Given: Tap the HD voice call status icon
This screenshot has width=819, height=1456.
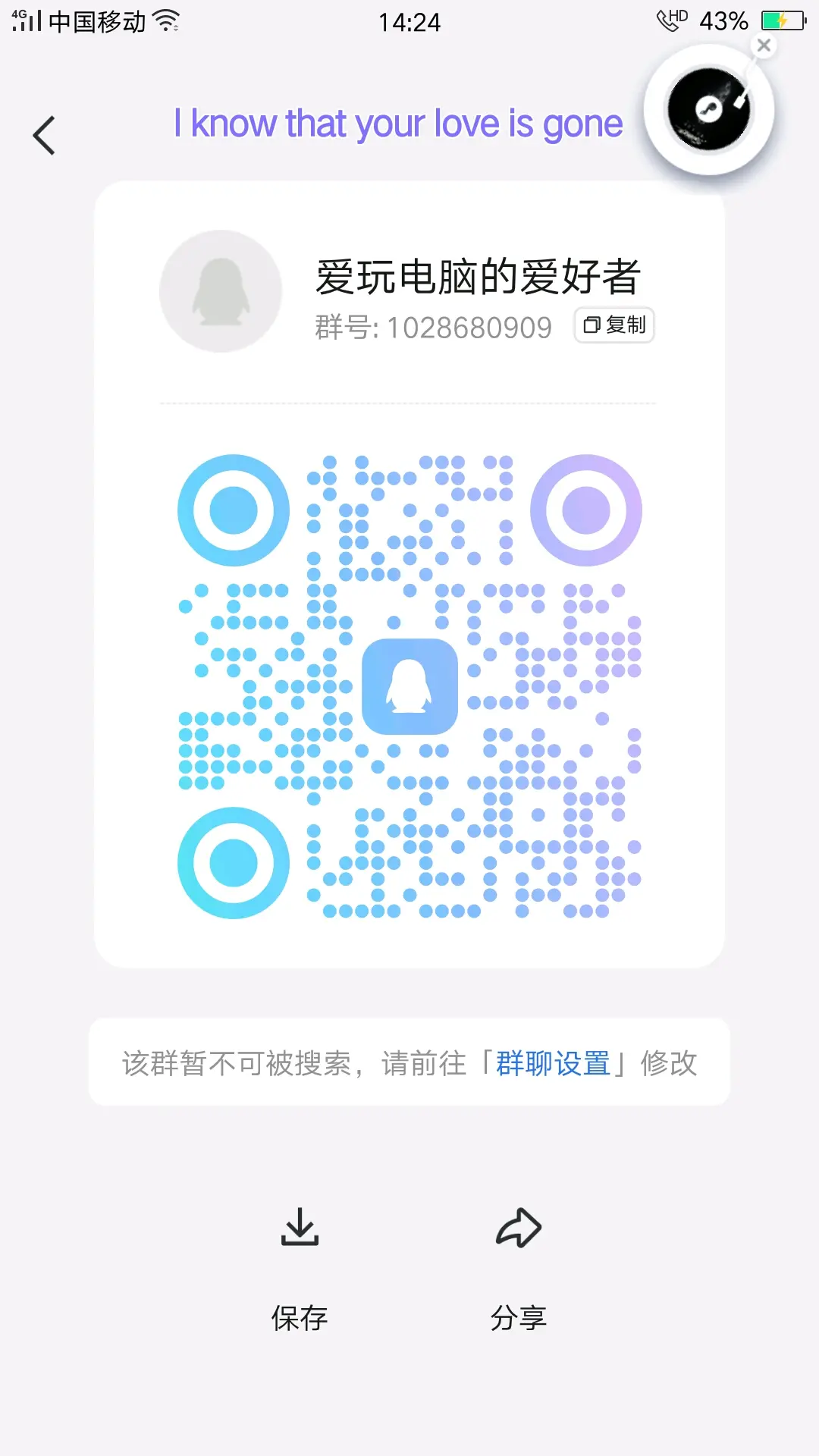Looking at the screenshot, I should pyautogui.click(x=670, y=20).
